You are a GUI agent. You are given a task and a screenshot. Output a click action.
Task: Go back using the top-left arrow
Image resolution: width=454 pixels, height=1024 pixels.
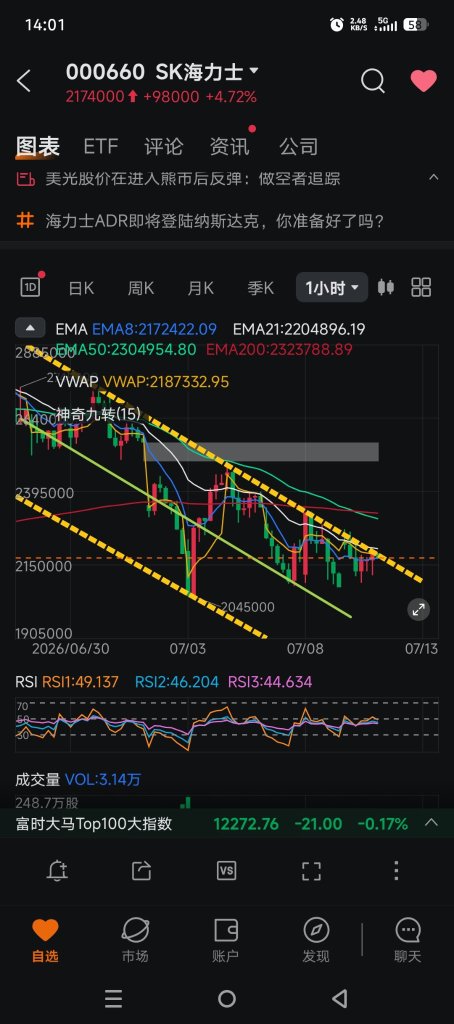[x=24, y=82]
